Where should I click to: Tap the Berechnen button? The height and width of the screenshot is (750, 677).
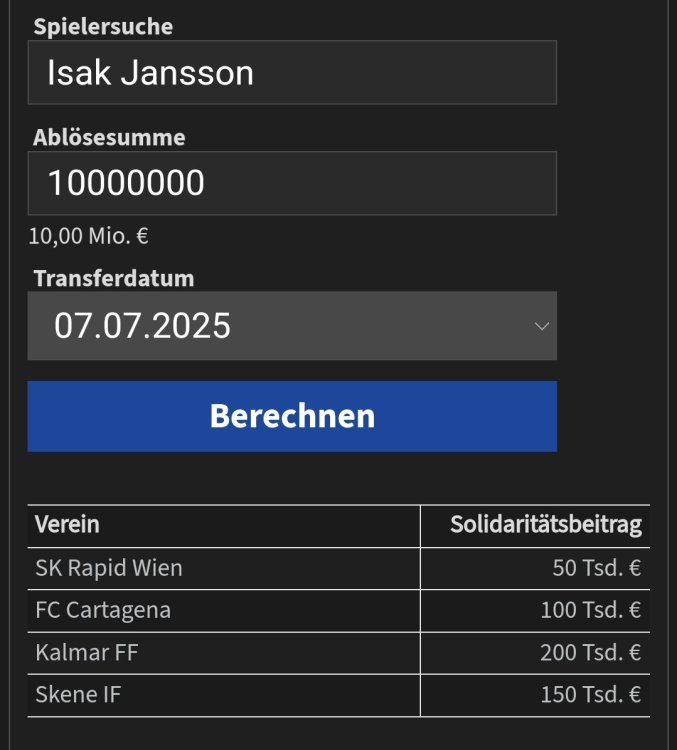click(x=291, y=416)
